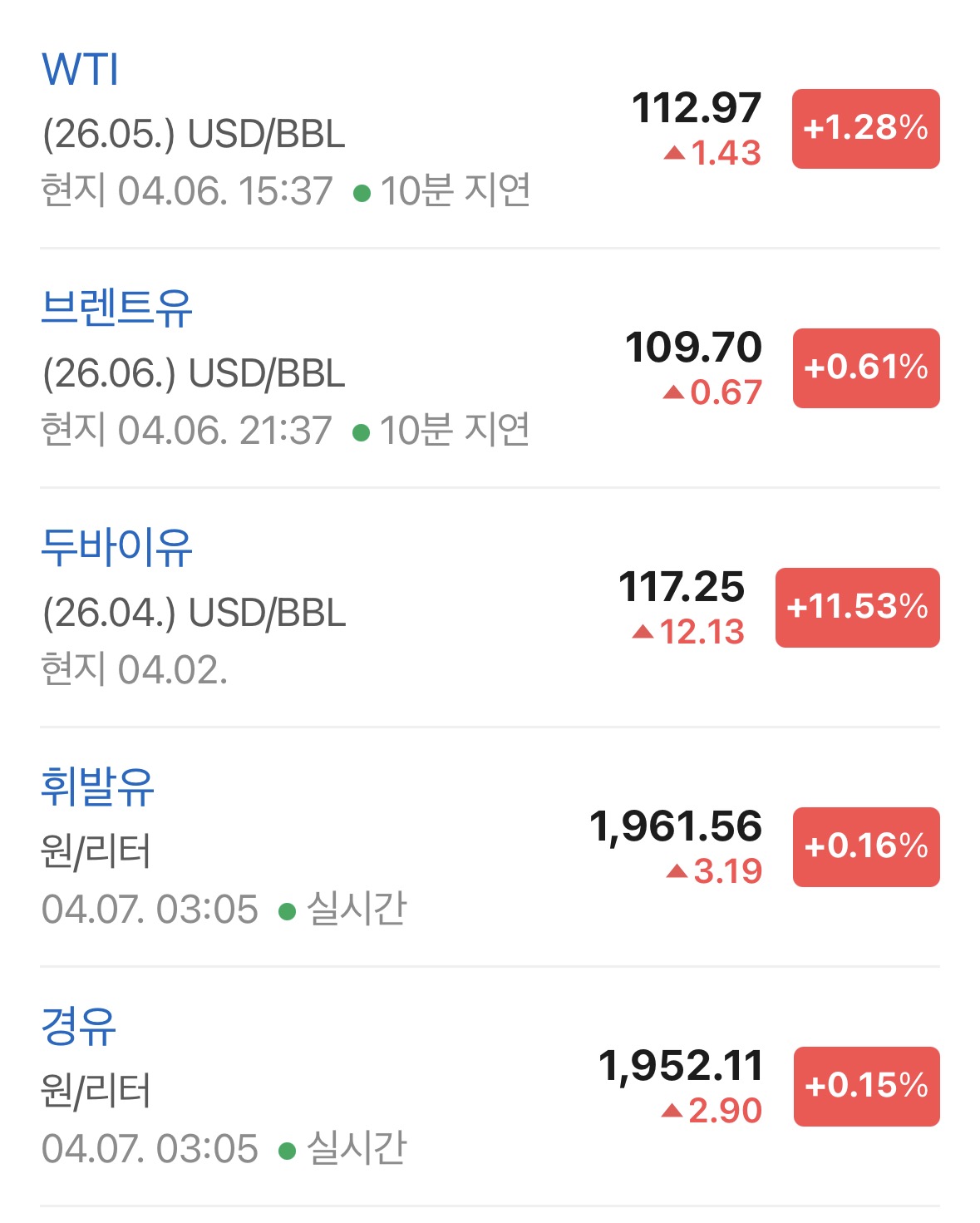
Task: Open the WTI crude oil row
Action: coord(81,70)
